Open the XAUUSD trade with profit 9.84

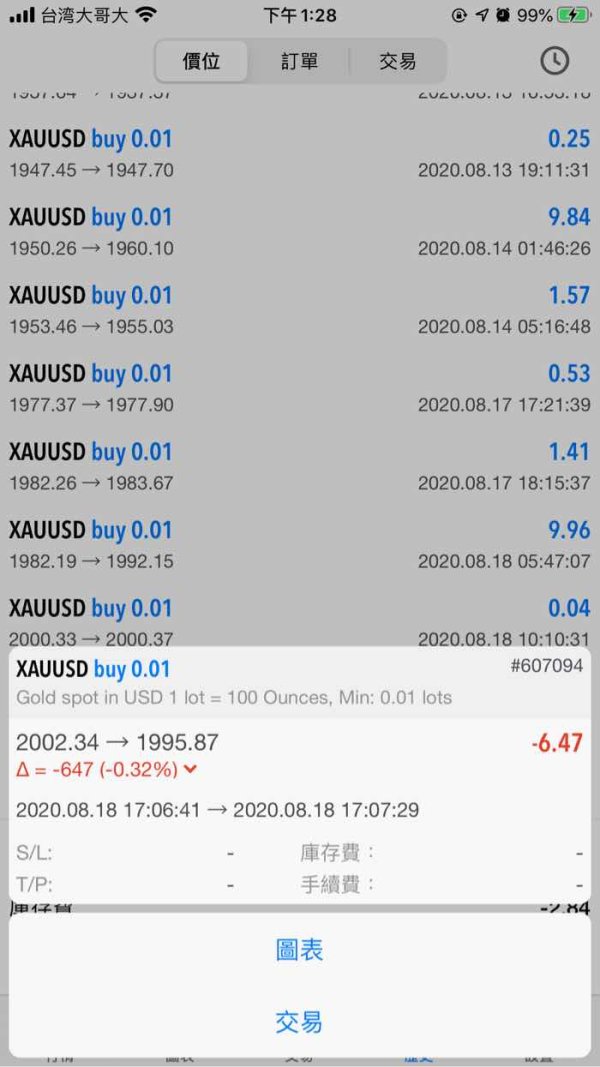point(299,231)
